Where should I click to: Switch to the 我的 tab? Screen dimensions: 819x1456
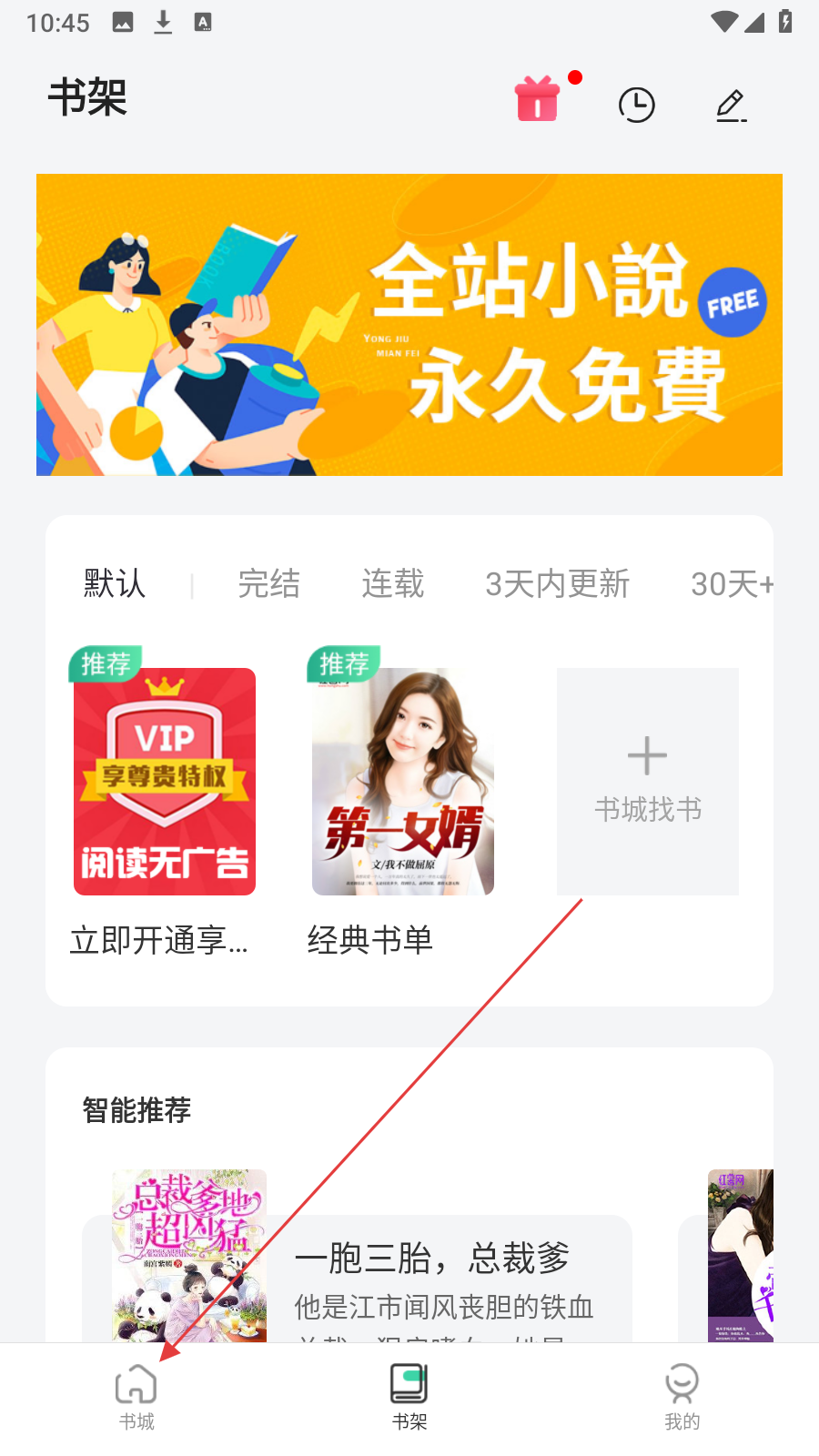[682, 1397]
